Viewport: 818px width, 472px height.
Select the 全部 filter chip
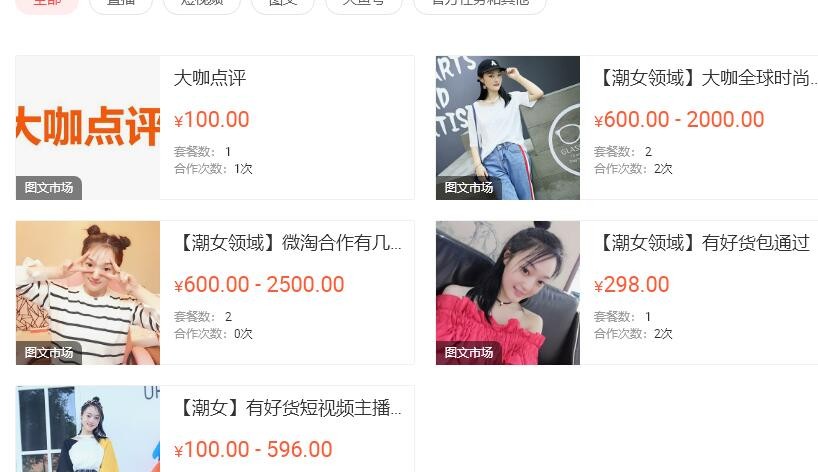(47, 4)
